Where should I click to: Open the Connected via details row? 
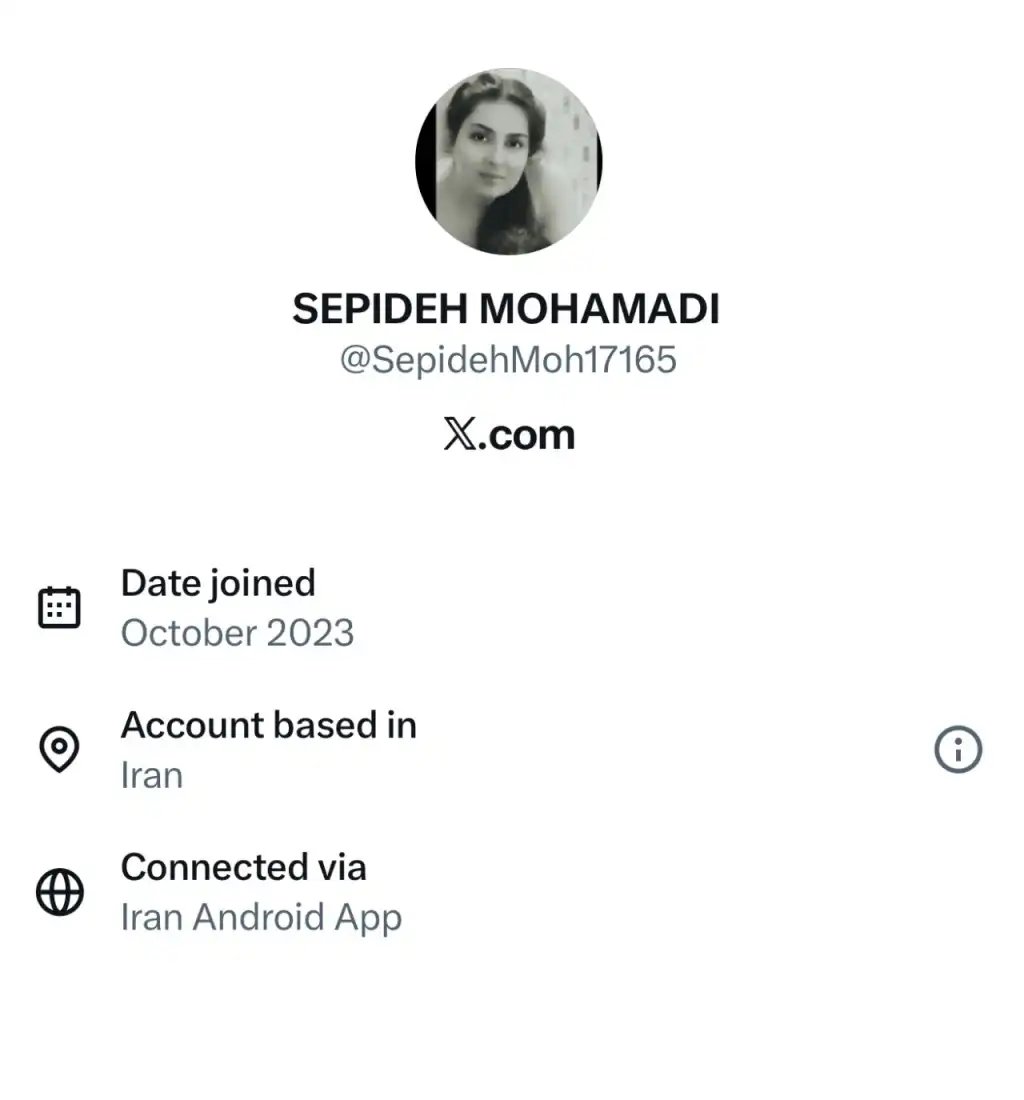pyautogui.click(x=243, y=890)
